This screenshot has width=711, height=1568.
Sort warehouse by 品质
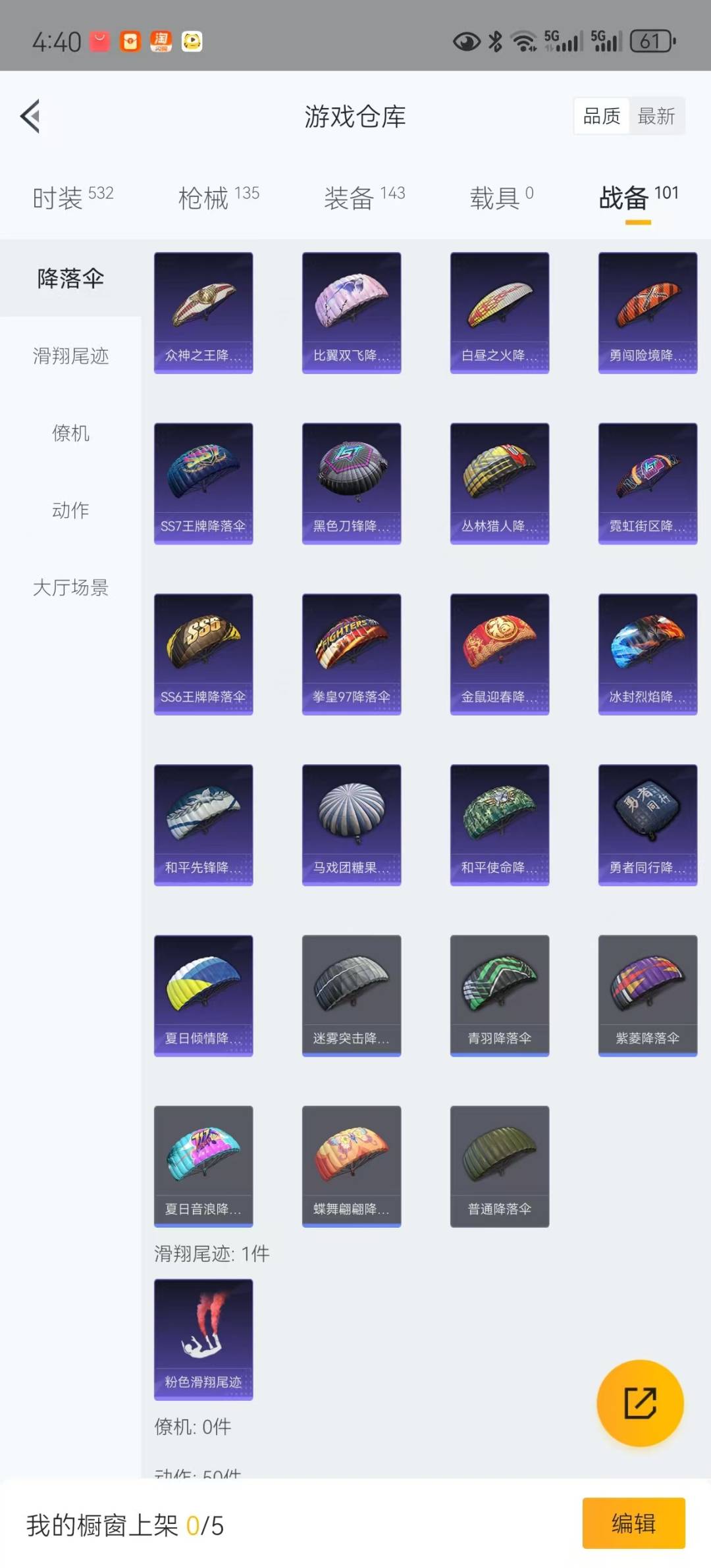point(602,117)
